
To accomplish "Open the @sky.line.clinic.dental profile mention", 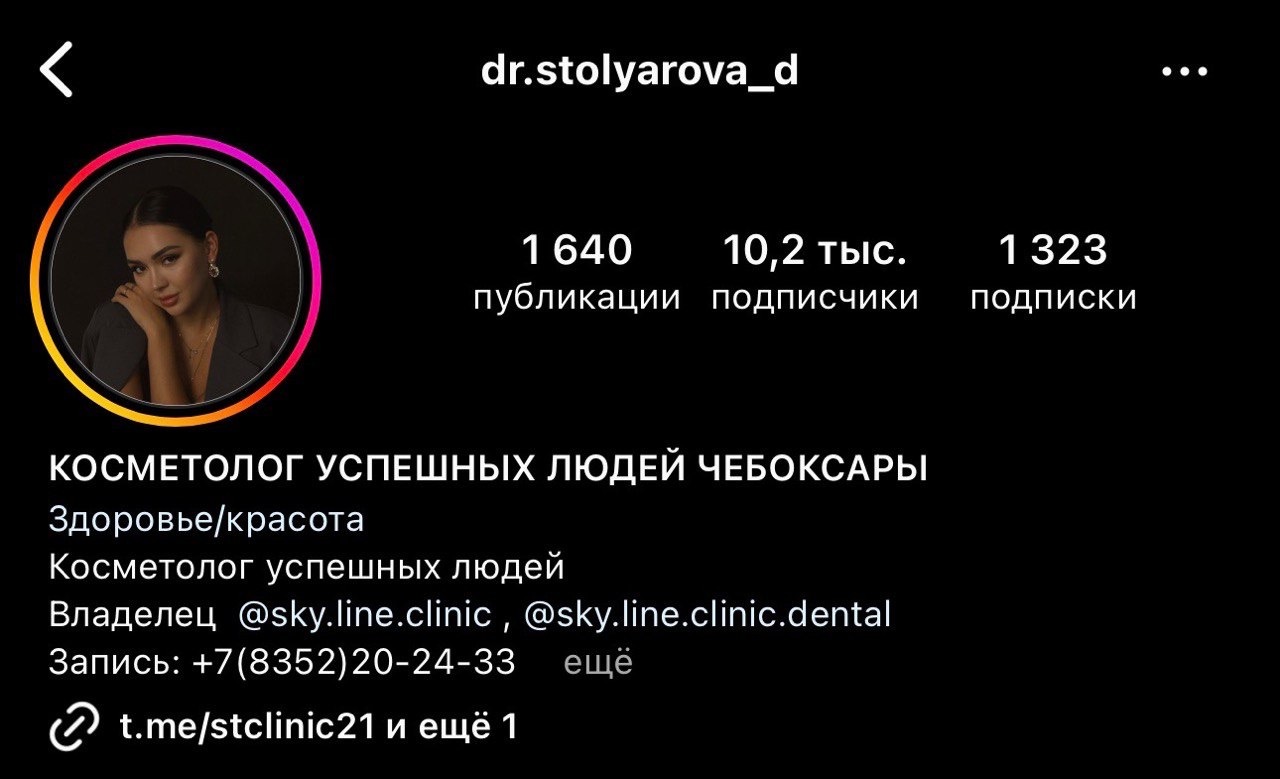I will tap(707, 614).
